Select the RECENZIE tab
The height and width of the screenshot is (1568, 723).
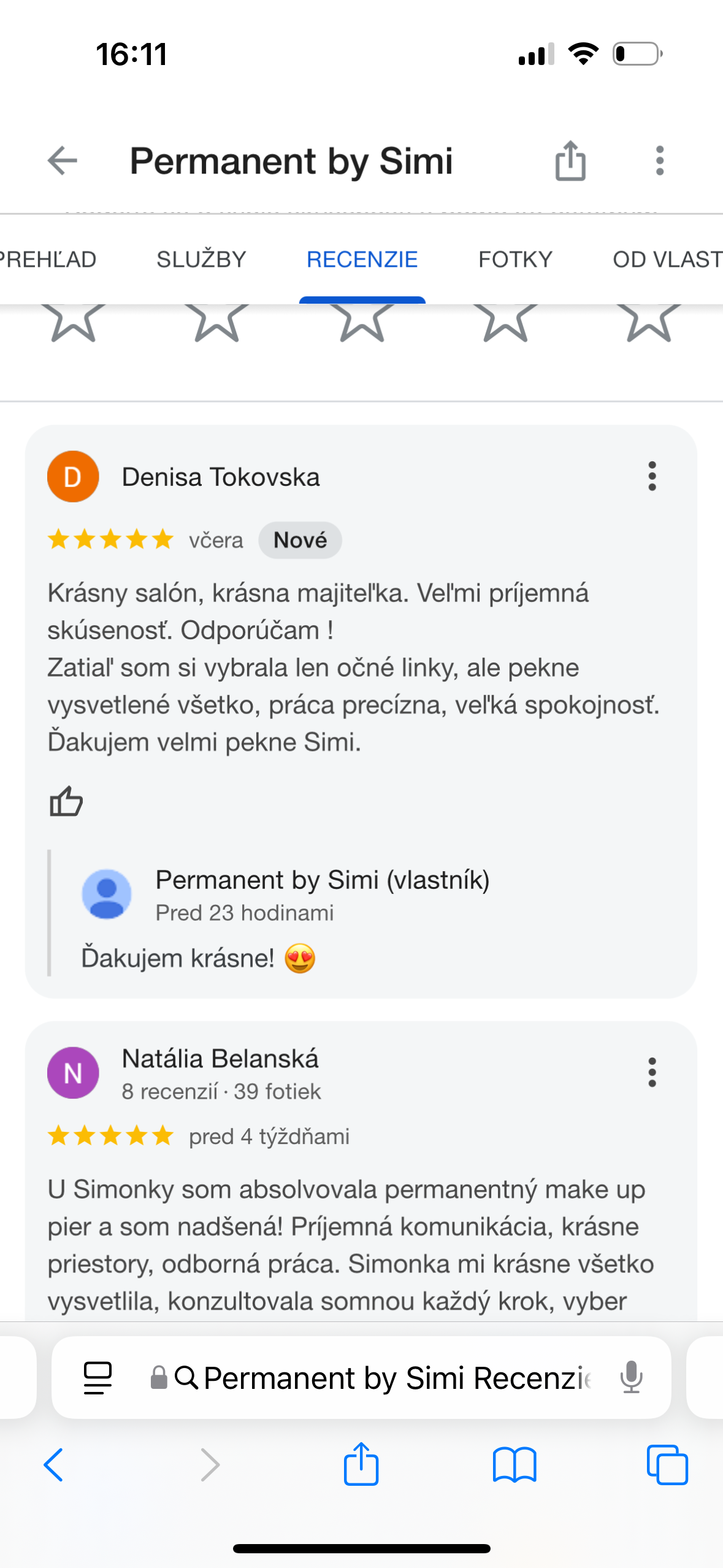[x=362, y=259]
